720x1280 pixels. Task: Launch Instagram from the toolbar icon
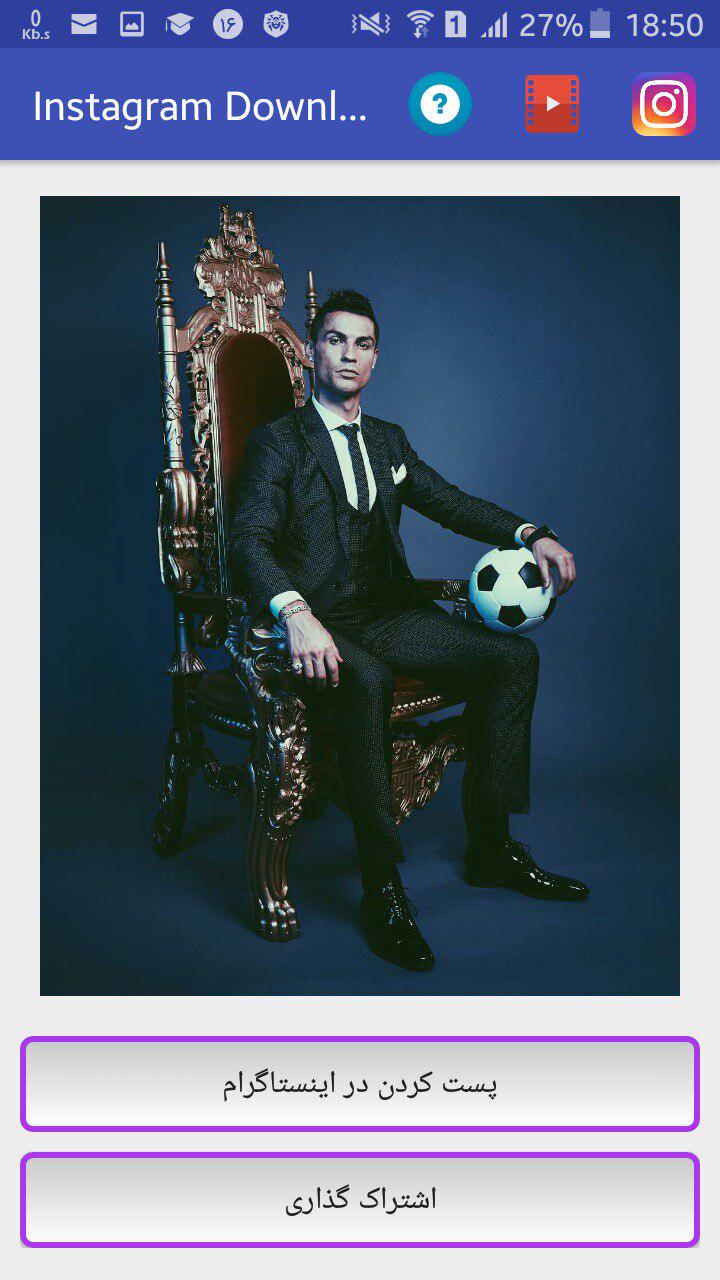(x=664, y=104)
